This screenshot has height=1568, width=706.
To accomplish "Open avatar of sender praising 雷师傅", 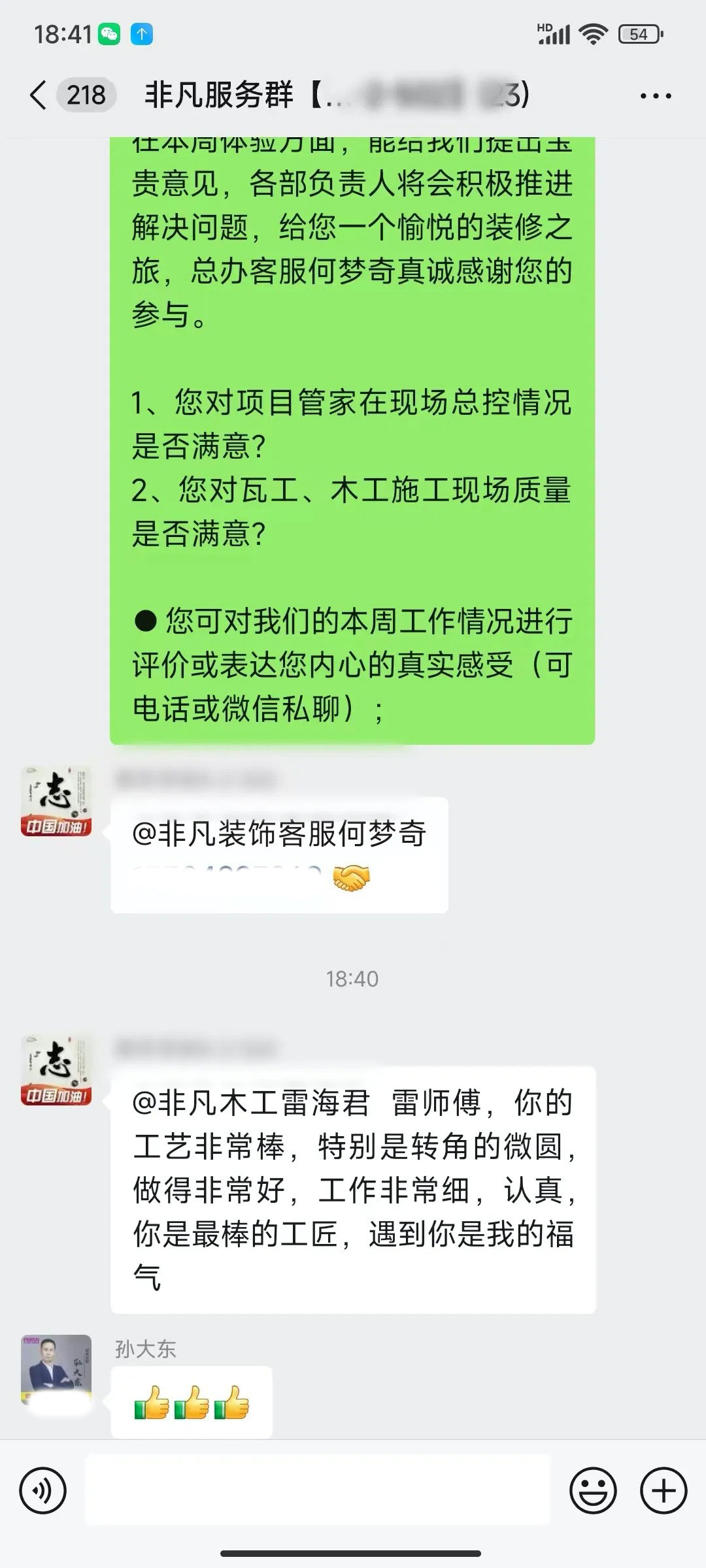I will click(56, 1070).
